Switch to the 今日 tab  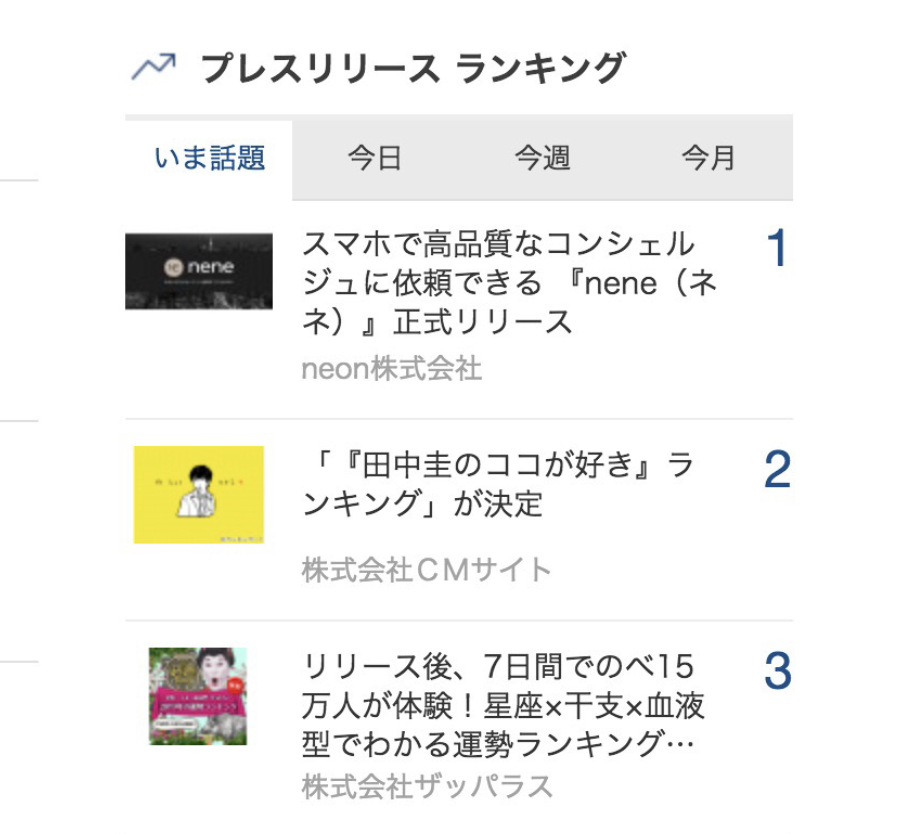(375, 158)
